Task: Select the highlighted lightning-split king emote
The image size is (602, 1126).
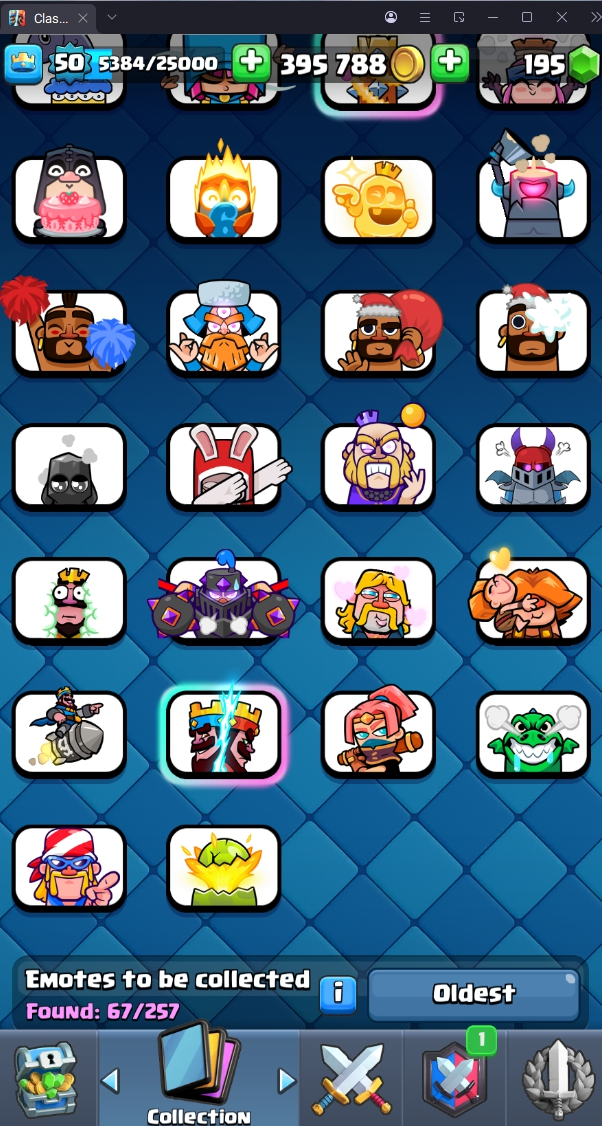Action: 224,733
